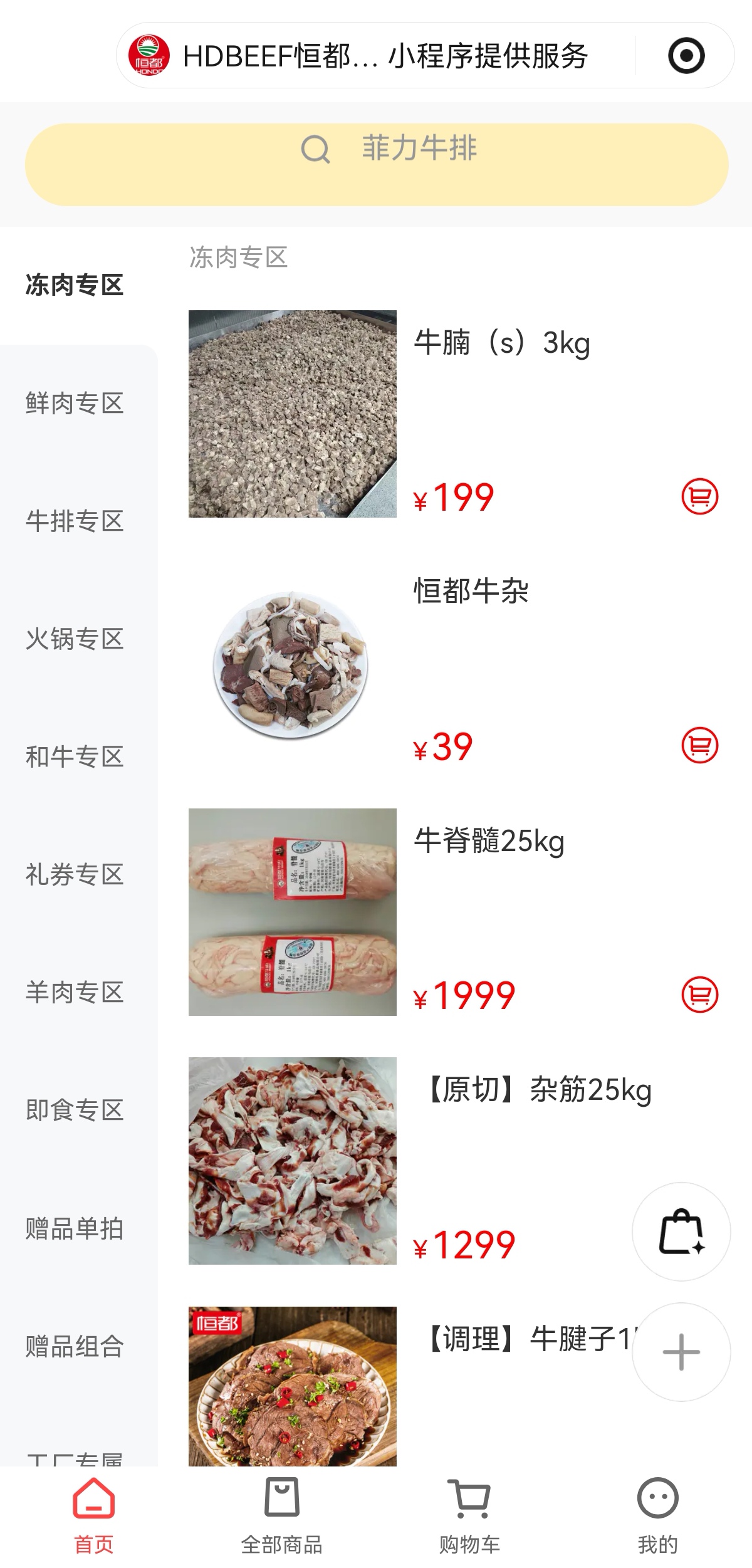Add 恒都牛杂 to the cart

(x=699, y=745)
